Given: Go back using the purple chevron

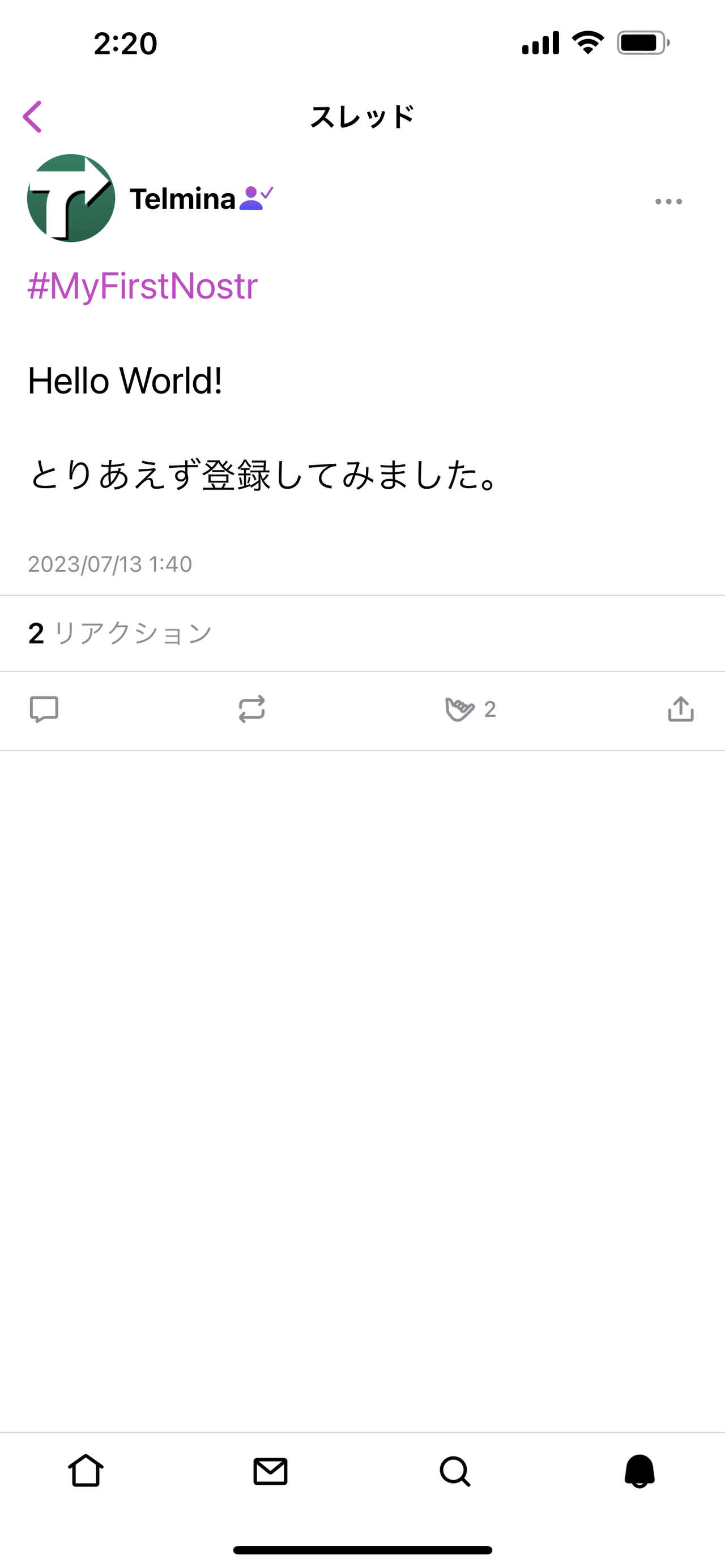Looking at the screenshot, I should (x=35, y=116).
